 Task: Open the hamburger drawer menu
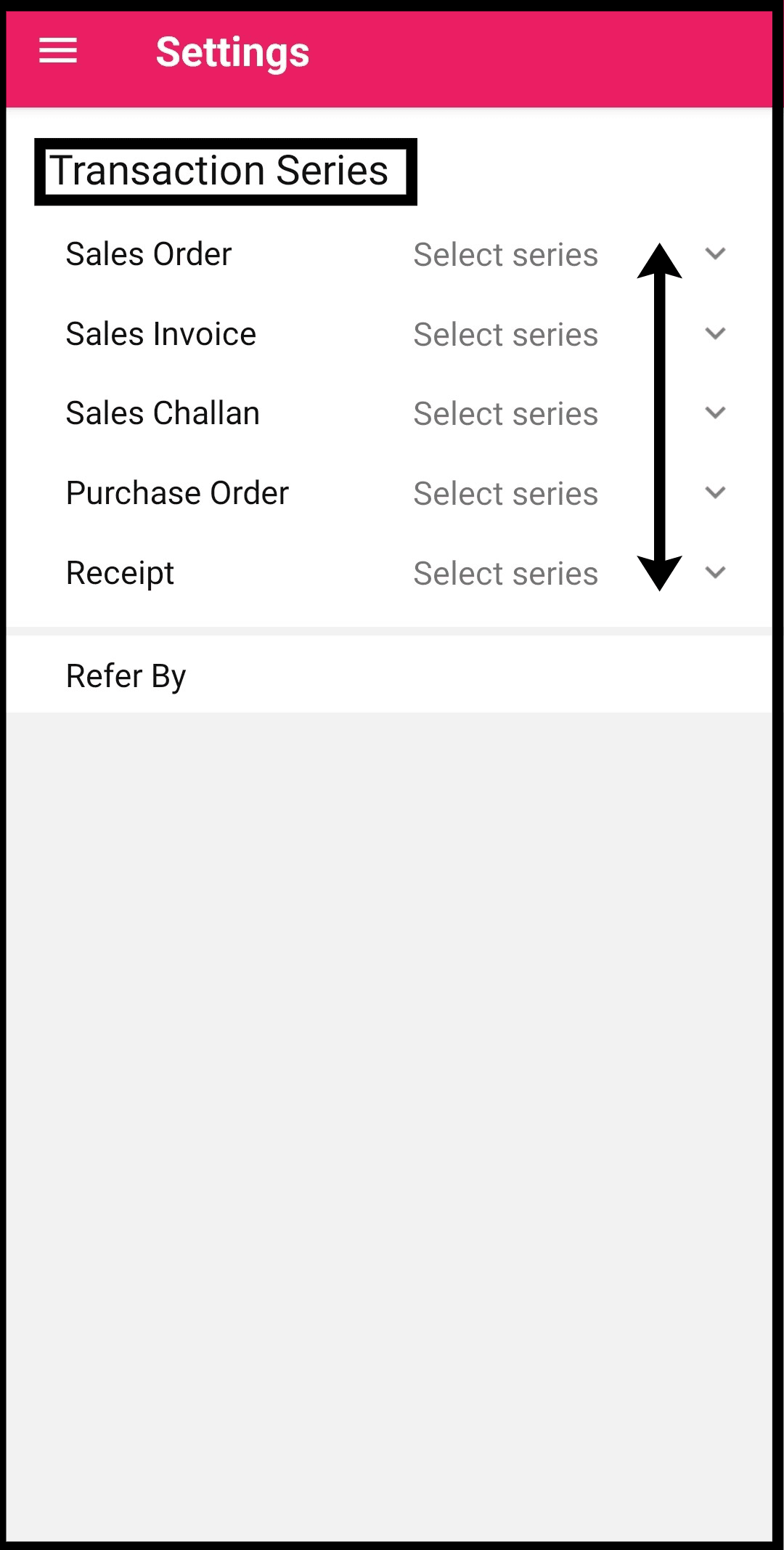58,52
